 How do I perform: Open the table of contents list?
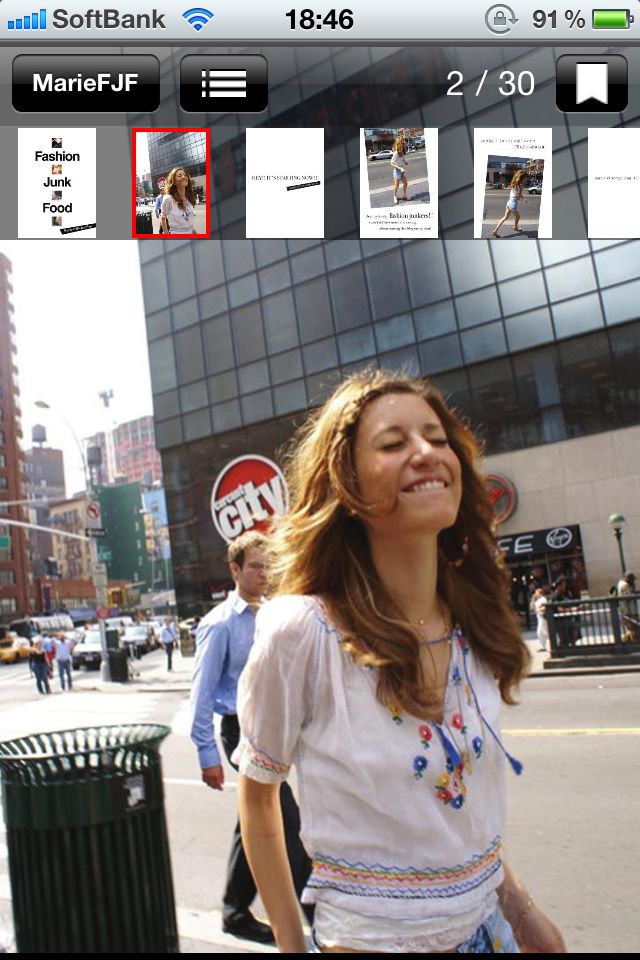(223, 83)
